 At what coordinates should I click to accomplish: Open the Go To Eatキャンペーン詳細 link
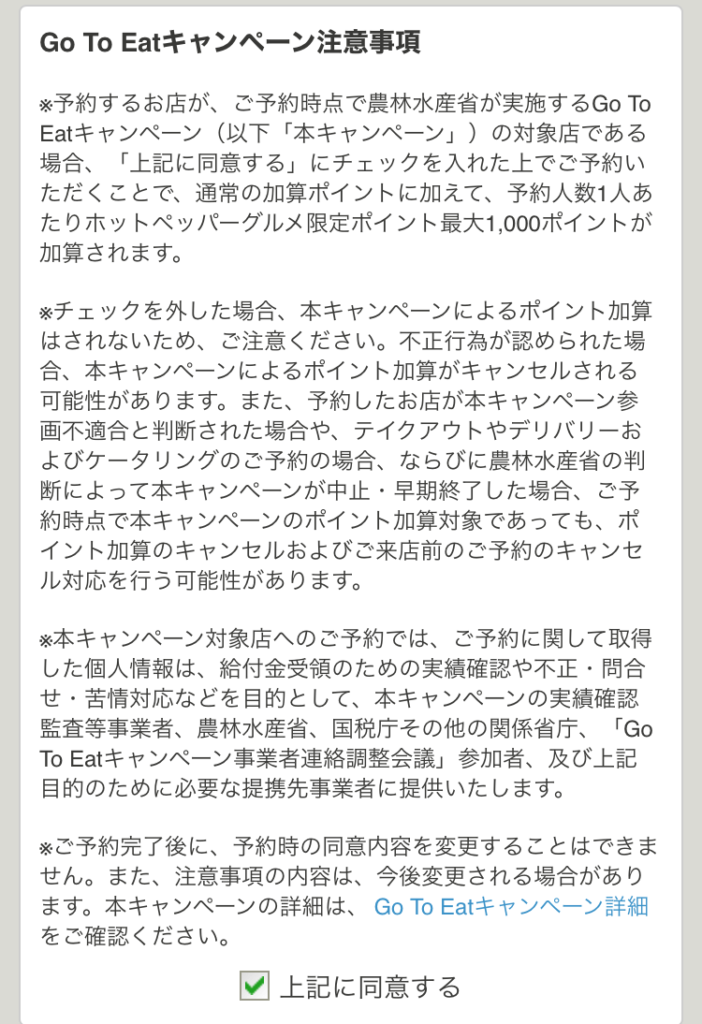[511, 907]
